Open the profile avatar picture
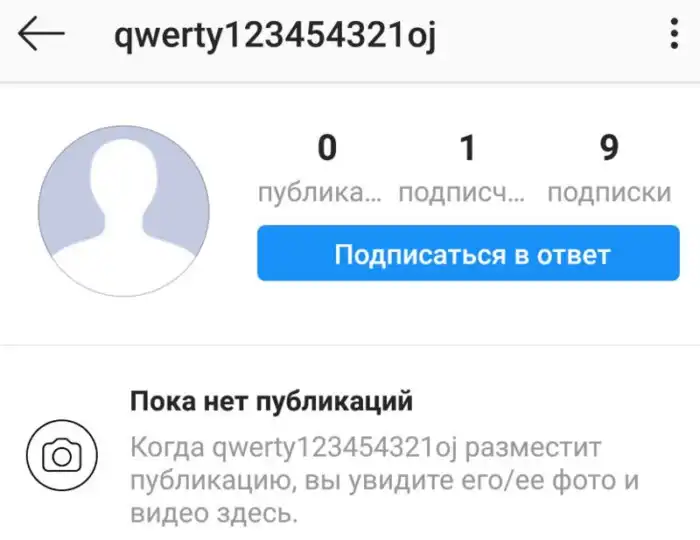The height and width of the screenshot is (540, 700). pyautogui.click(x=124, y=212)
